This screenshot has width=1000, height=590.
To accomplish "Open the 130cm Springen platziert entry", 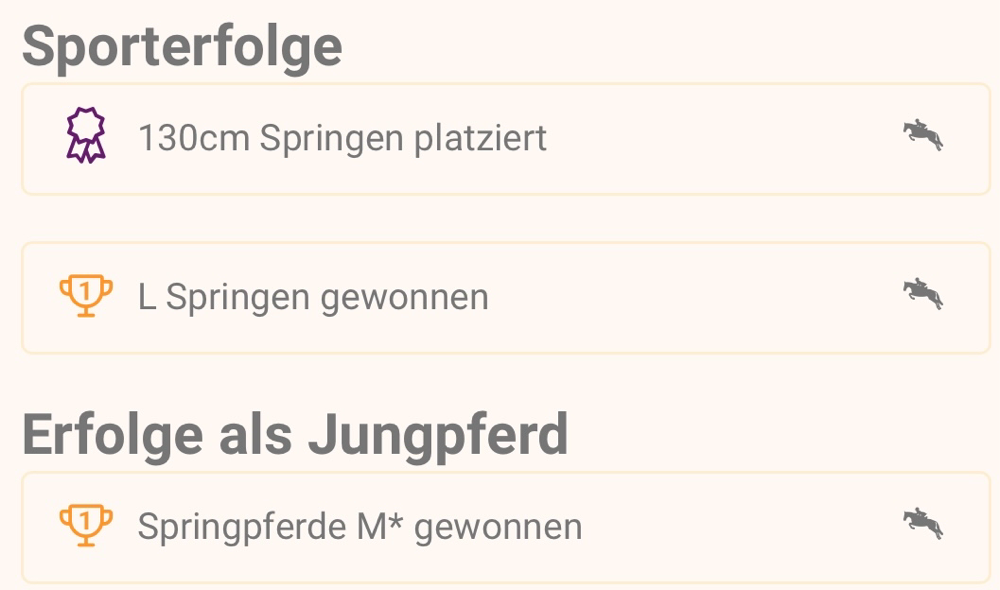I will [505, 139].
